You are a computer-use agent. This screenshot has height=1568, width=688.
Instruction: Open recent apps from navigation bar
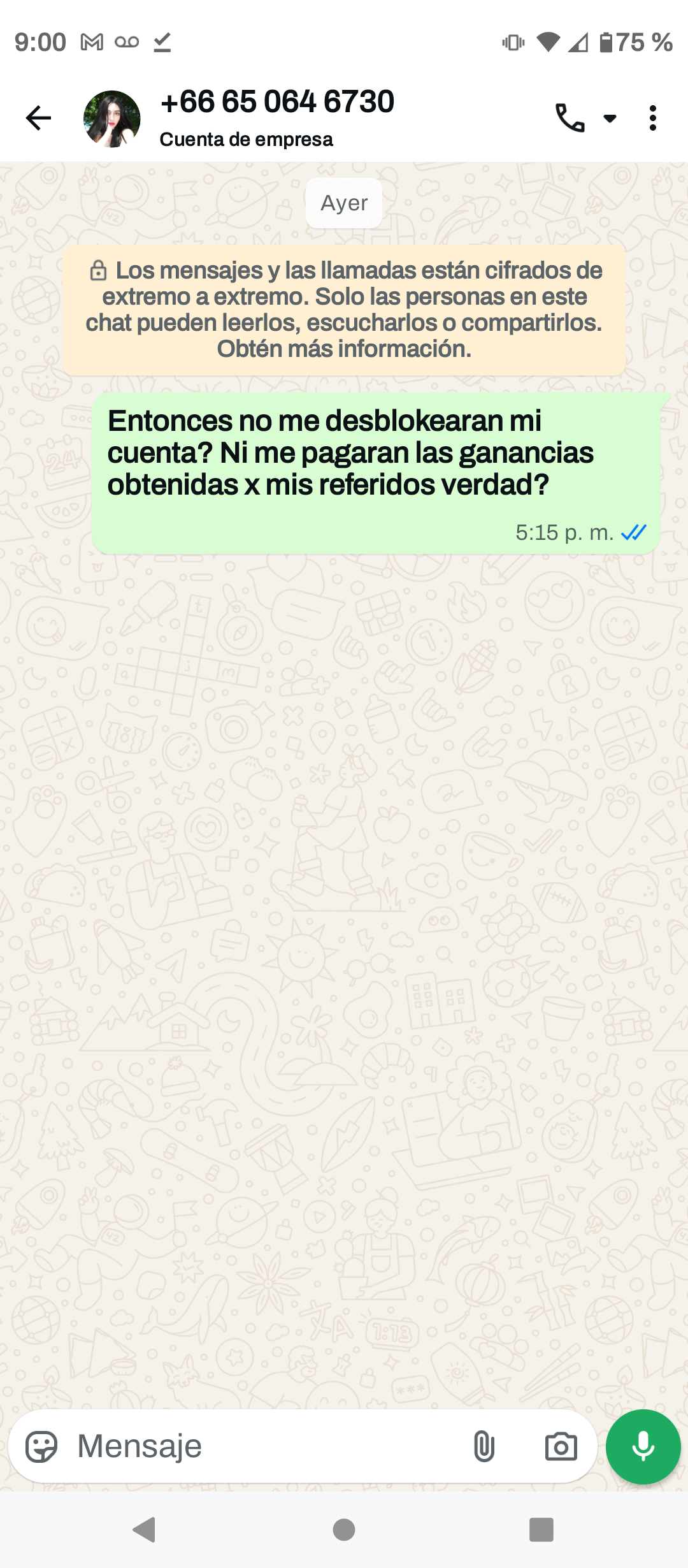click(541, 1530)
